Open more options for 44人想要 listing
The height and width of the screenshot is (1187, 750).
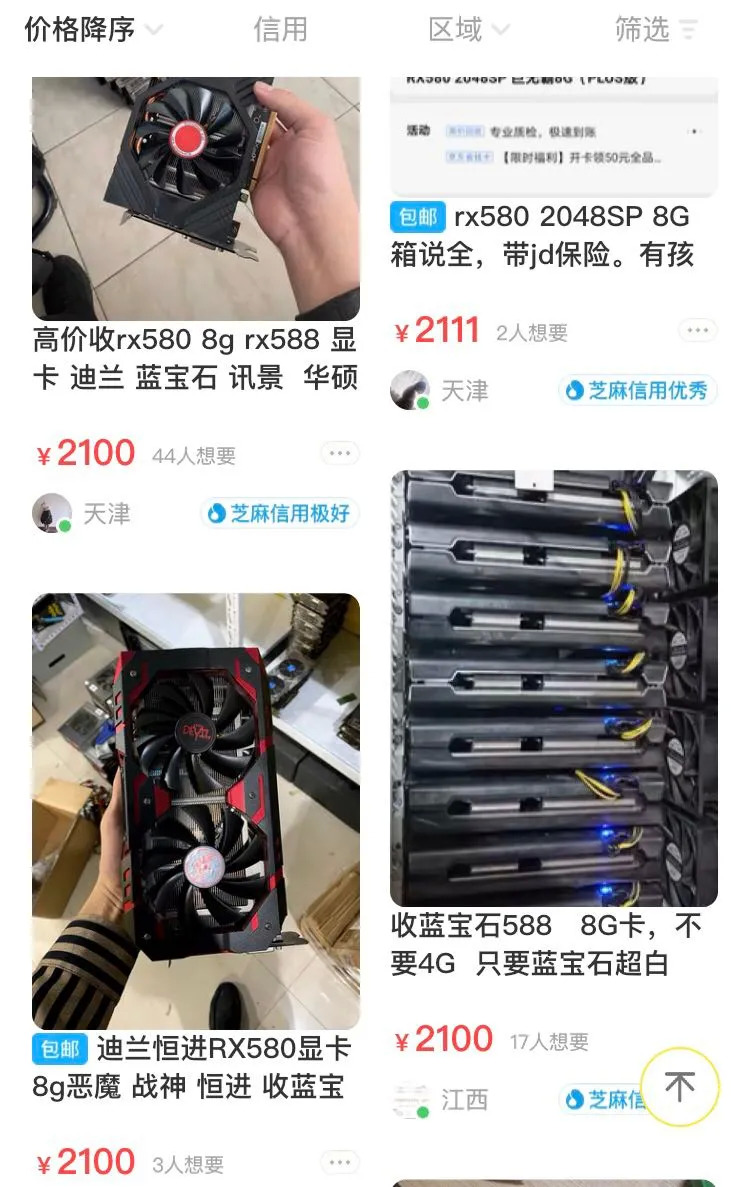tap(340, 454)
